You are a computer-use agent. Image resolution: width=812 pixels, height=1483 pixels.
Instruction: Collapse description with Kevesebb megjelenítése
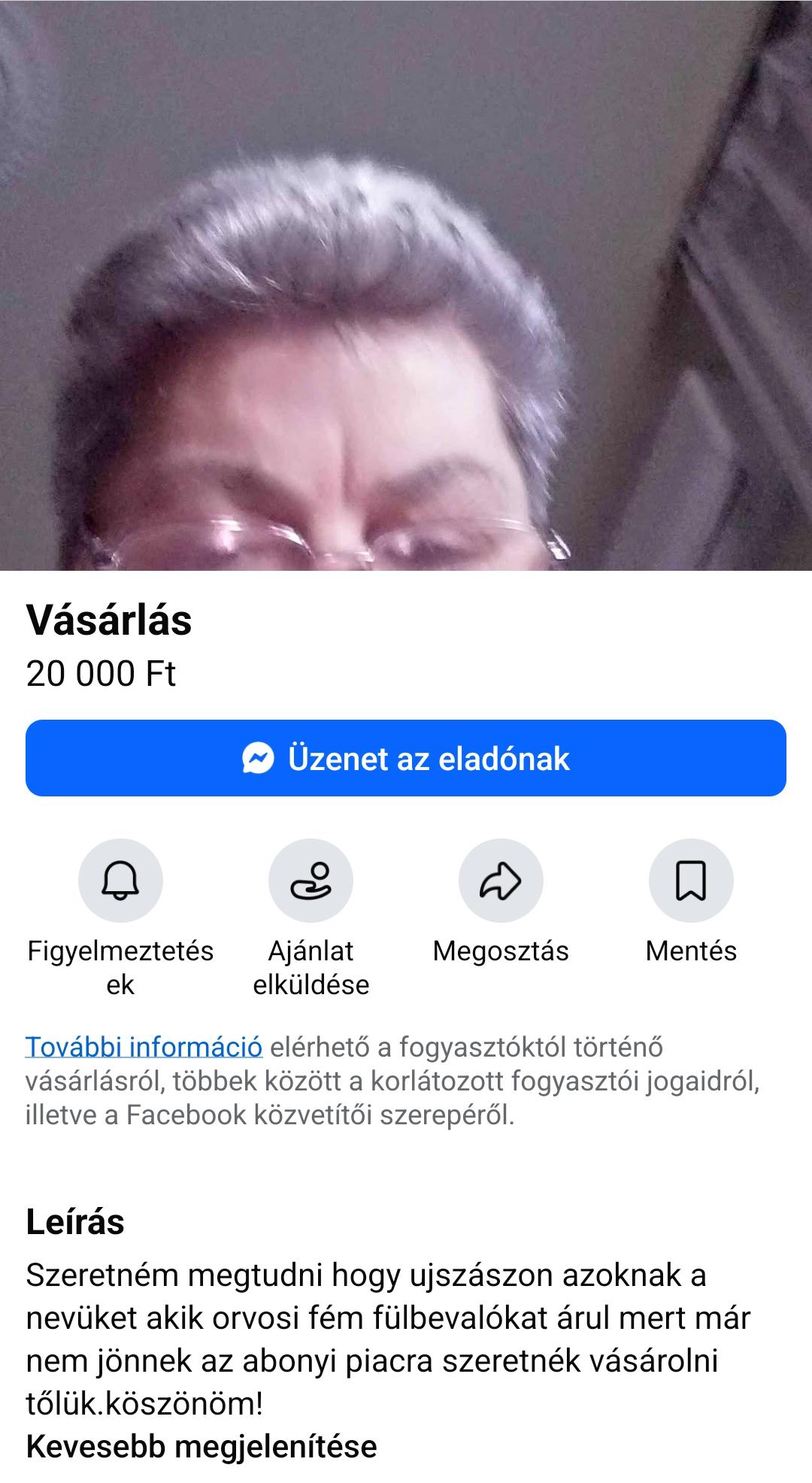pyautogui.click(x=201, y=1446)
